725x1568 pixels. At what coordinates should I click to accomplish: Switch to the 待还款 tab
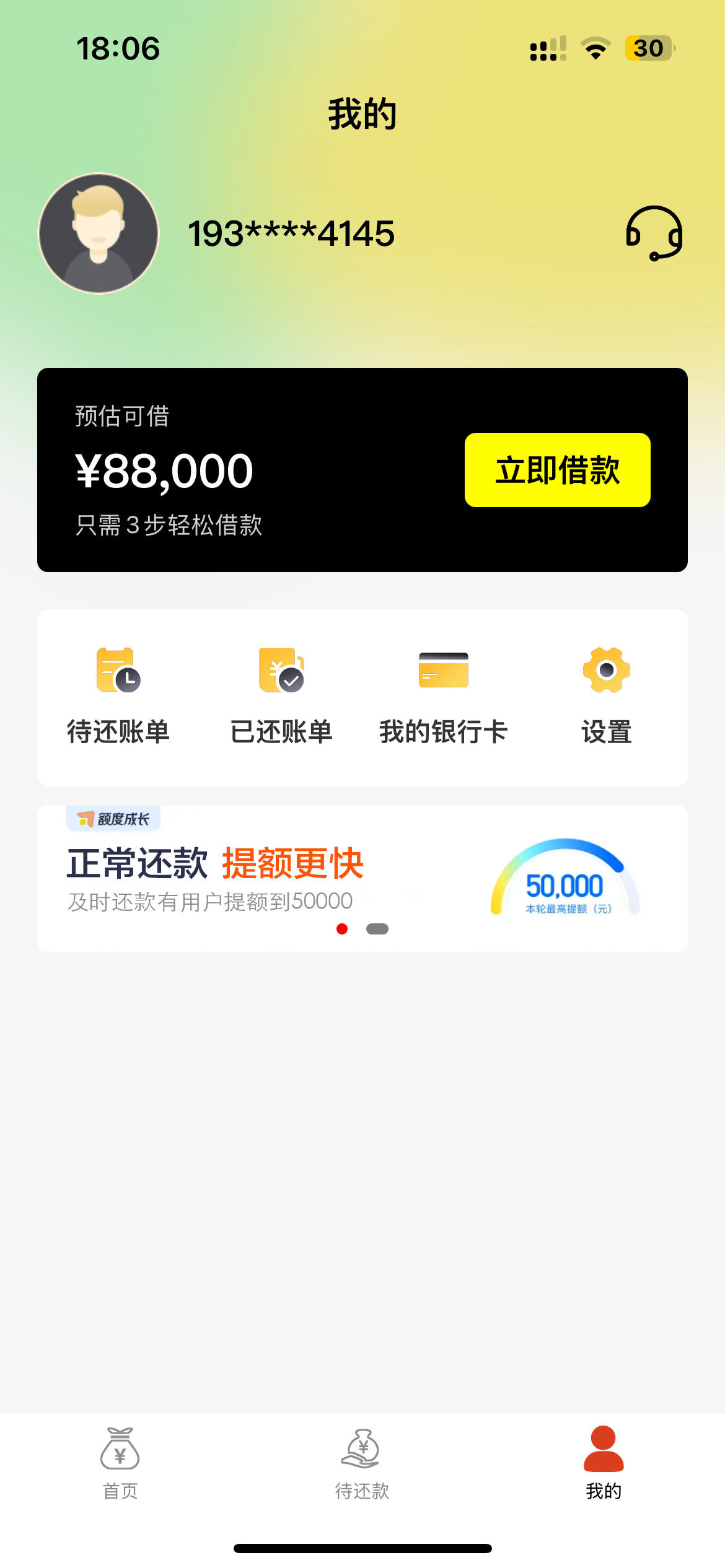[362, 1464]
